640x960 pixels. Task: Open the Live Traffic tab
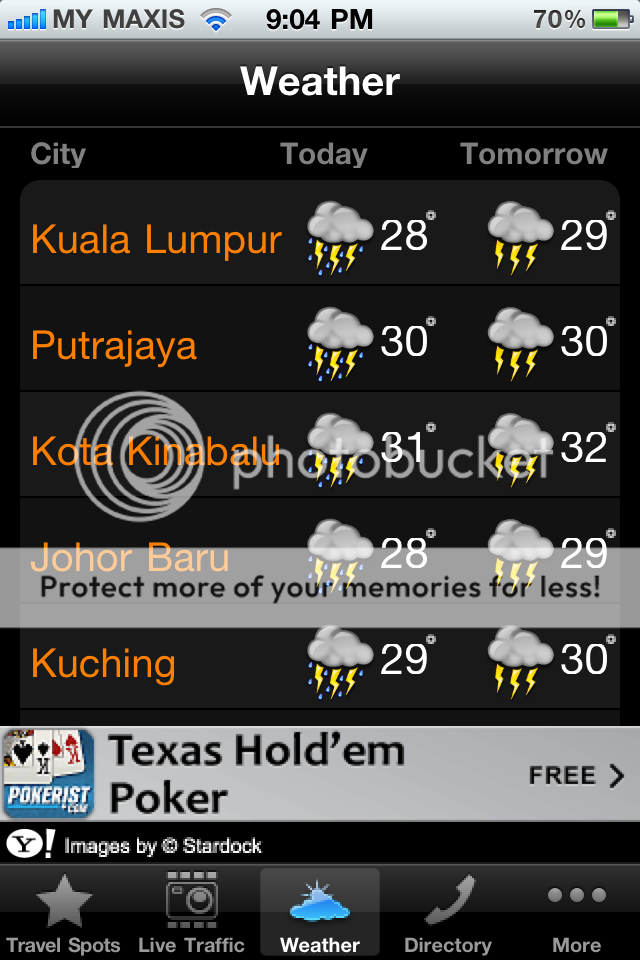191,914
